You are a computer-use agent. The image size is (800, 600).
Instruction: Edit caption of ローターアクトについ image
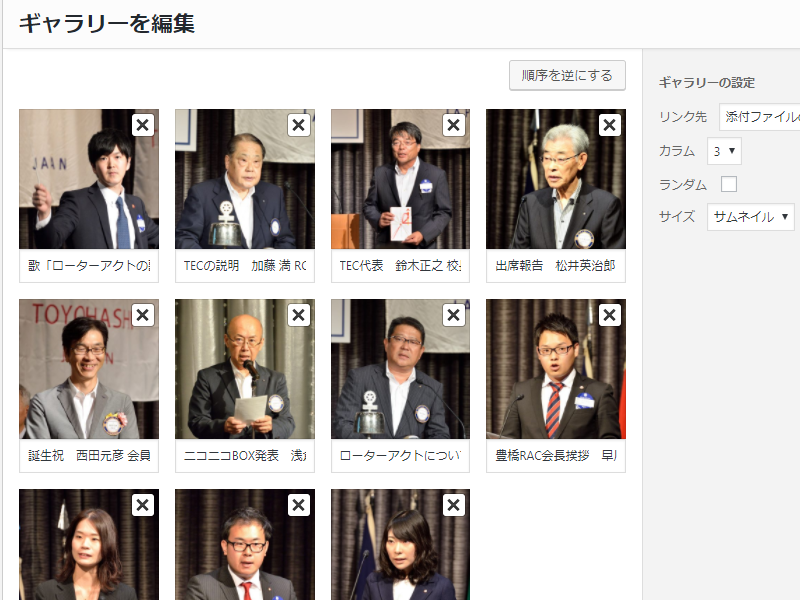click(x=400, y=456)
